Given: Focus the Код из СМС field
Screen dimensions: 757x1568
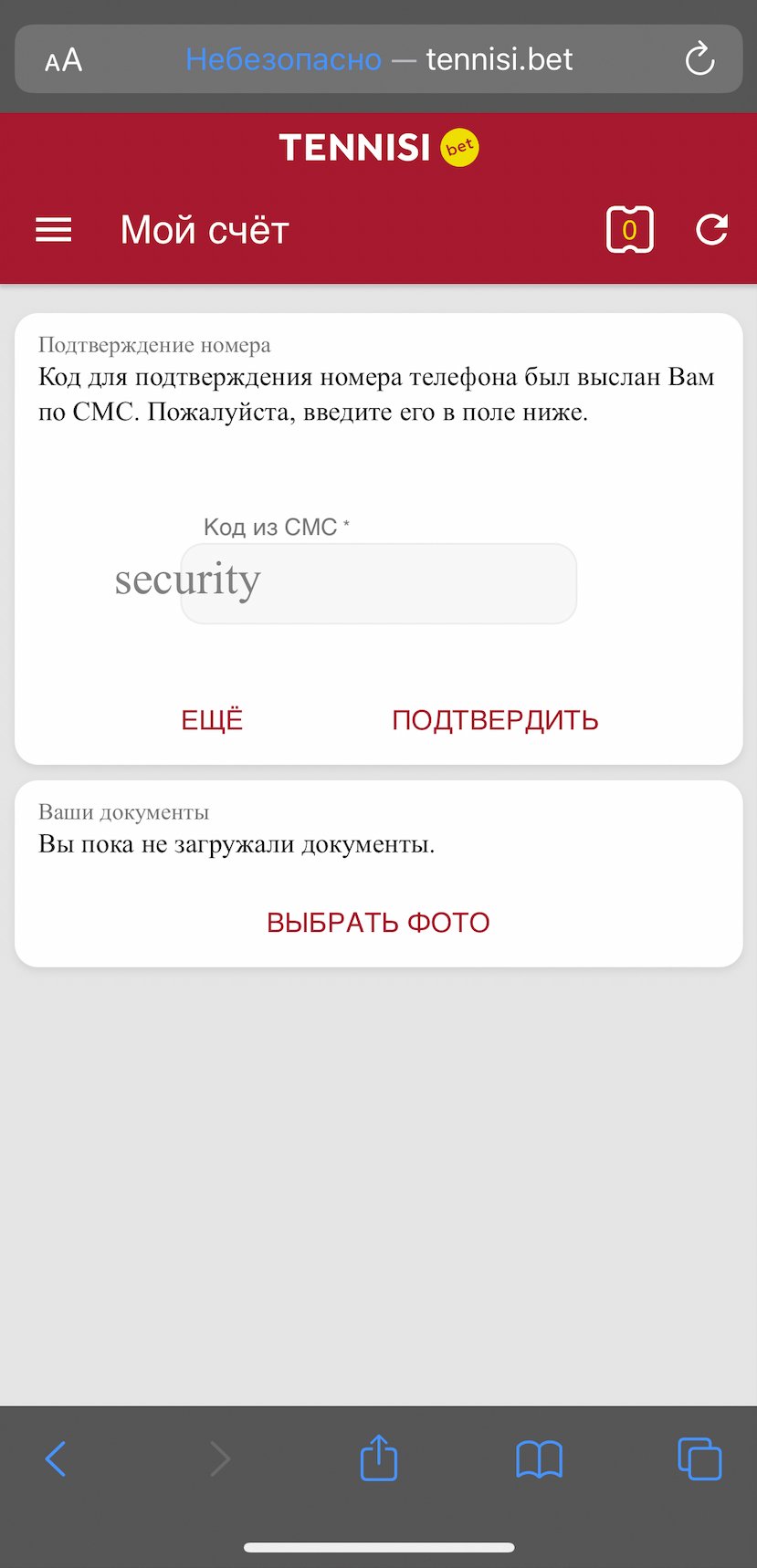Looking at the screenshot, I should (378, 584).
